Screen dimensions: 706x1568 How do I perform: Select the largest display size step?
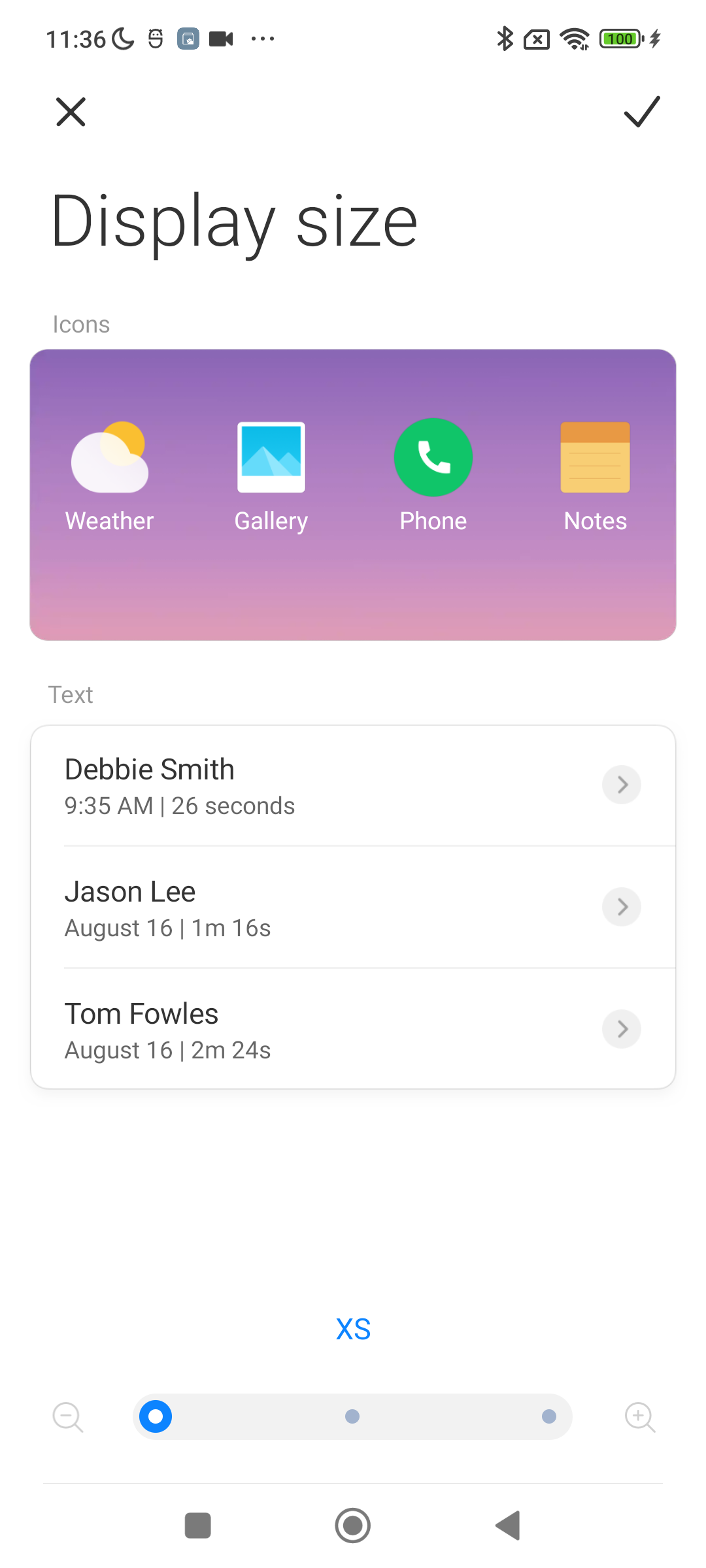tap(549, 1416)
